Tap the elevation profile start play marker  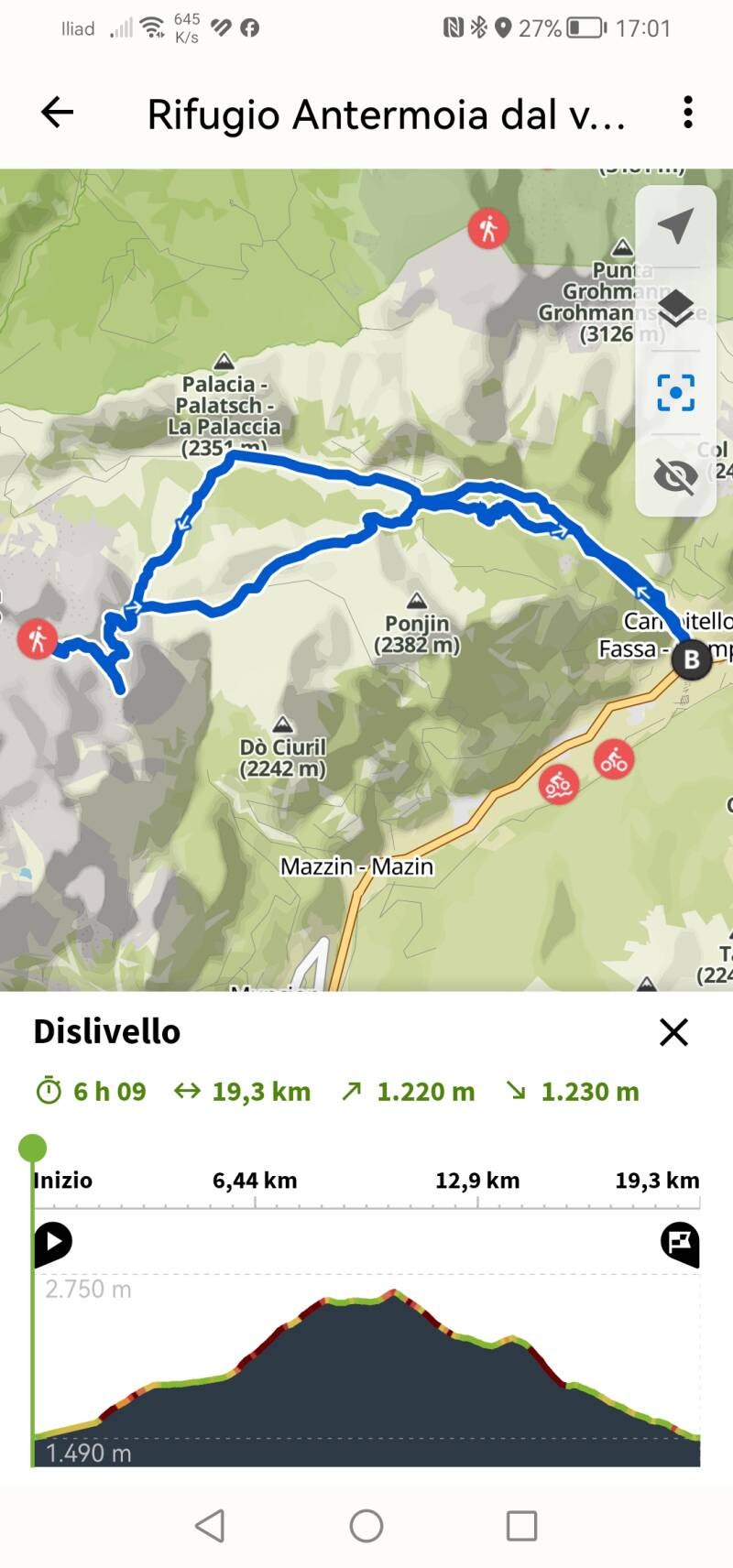pyautogui.click(x=53, y=1242)
